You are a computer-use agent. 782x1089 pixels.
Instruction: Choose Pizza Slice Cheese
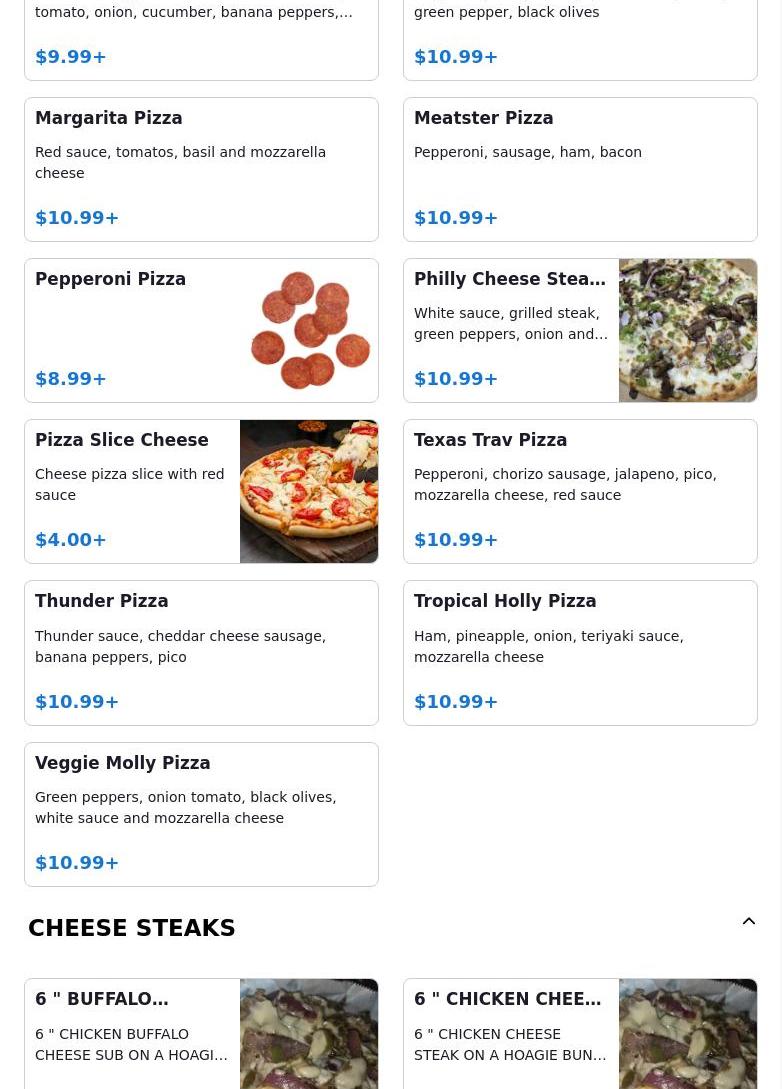pyautogui.click(x=201, y=491)
